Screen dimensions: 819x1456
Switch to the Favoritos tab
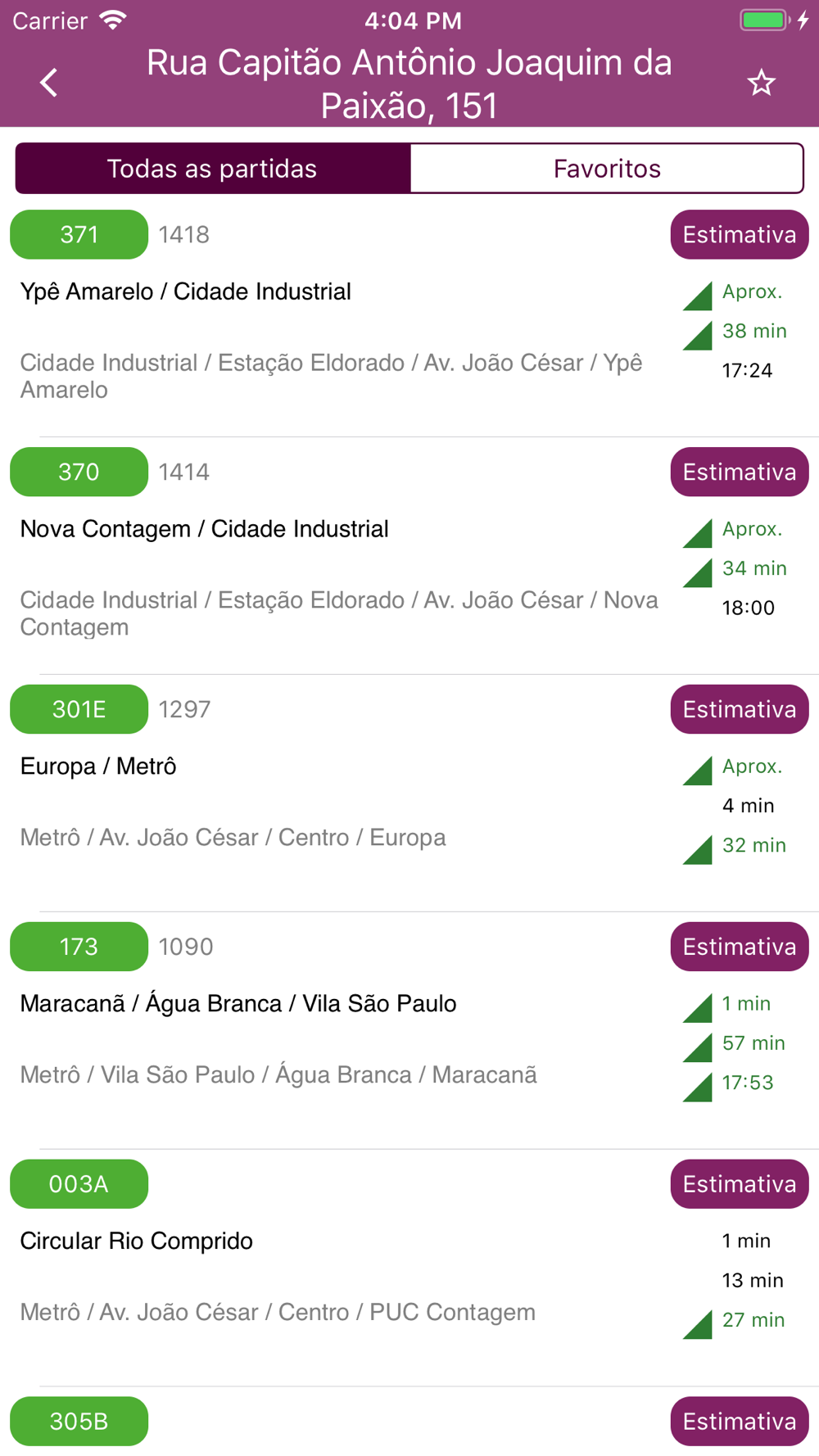click(x=607, y=169)
